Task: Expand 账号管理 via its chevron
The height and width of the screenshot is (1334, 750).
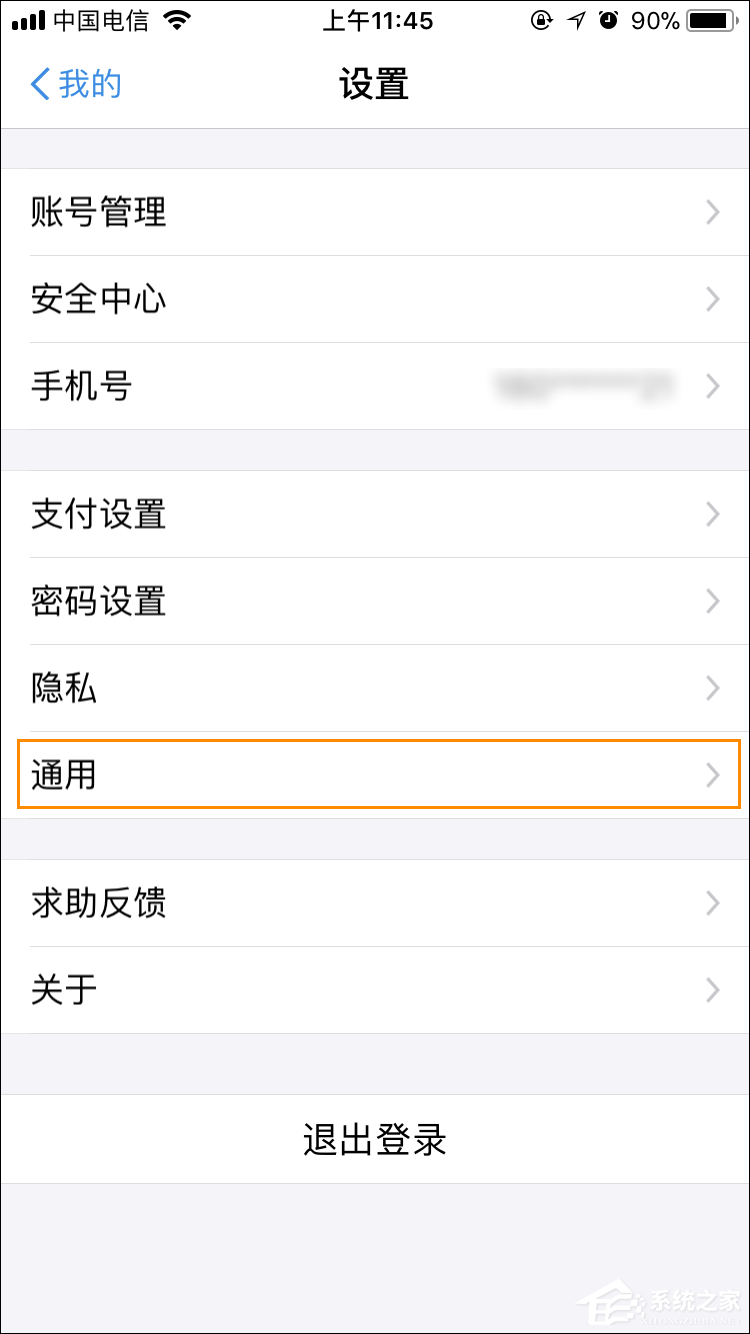Action: 712,212
